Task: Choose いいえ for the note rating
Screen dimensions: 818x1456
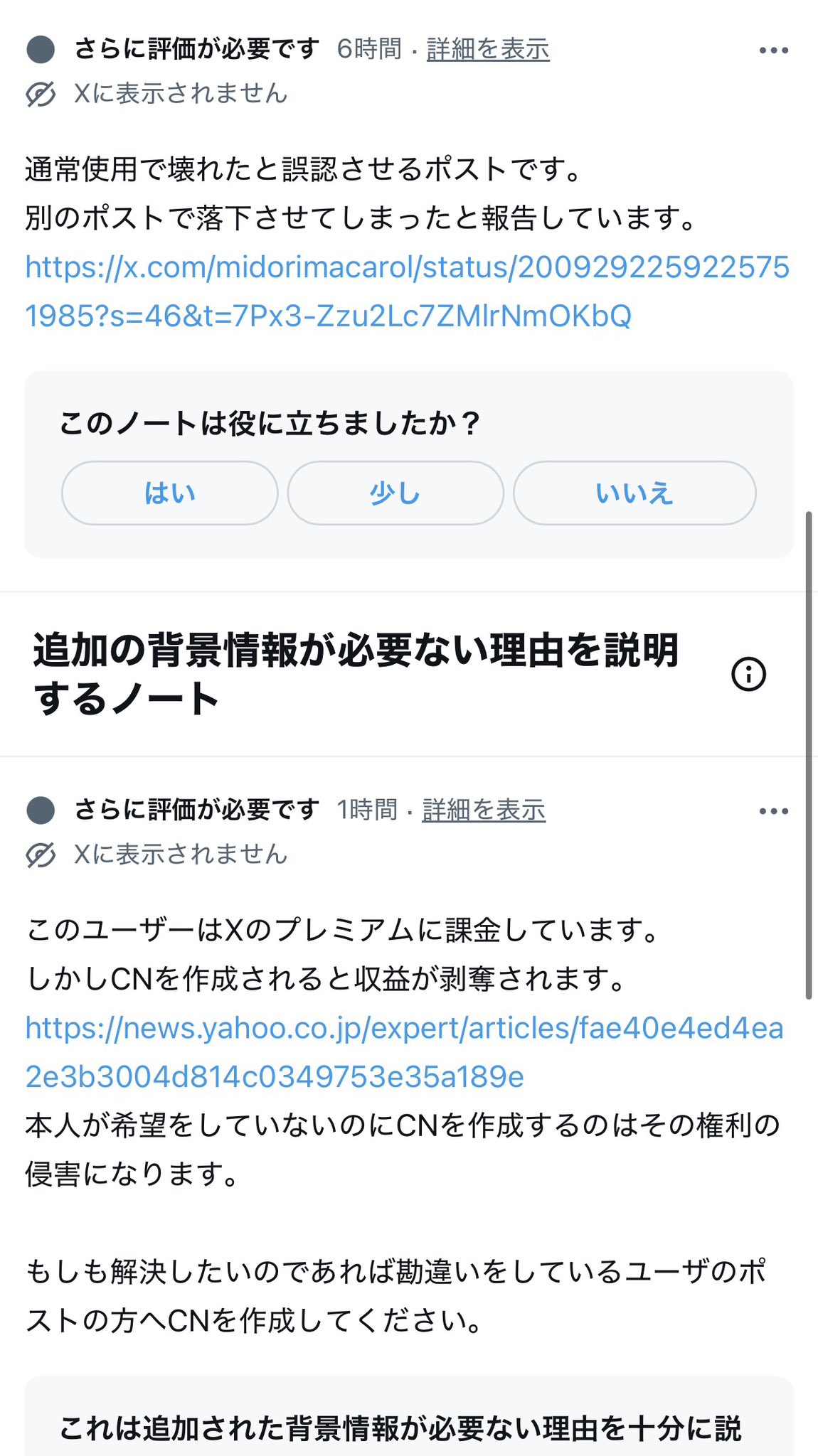Action: [x=634, y=493]
